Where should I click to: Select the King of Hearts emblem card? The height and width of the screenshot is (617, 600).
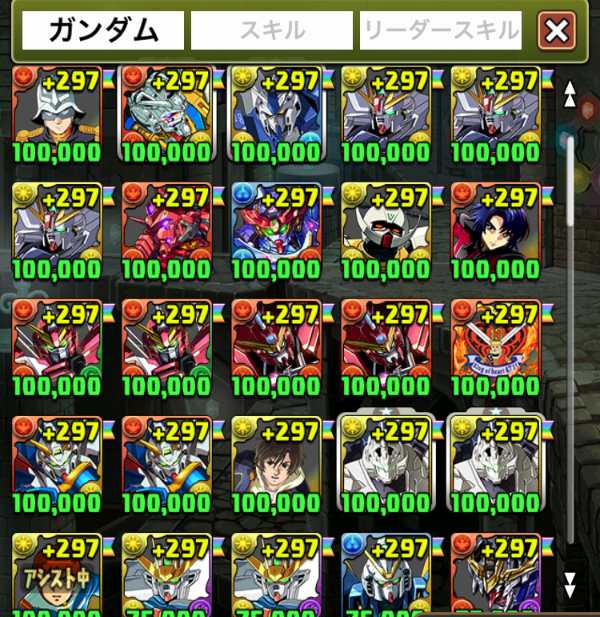[x=495, y=348]
